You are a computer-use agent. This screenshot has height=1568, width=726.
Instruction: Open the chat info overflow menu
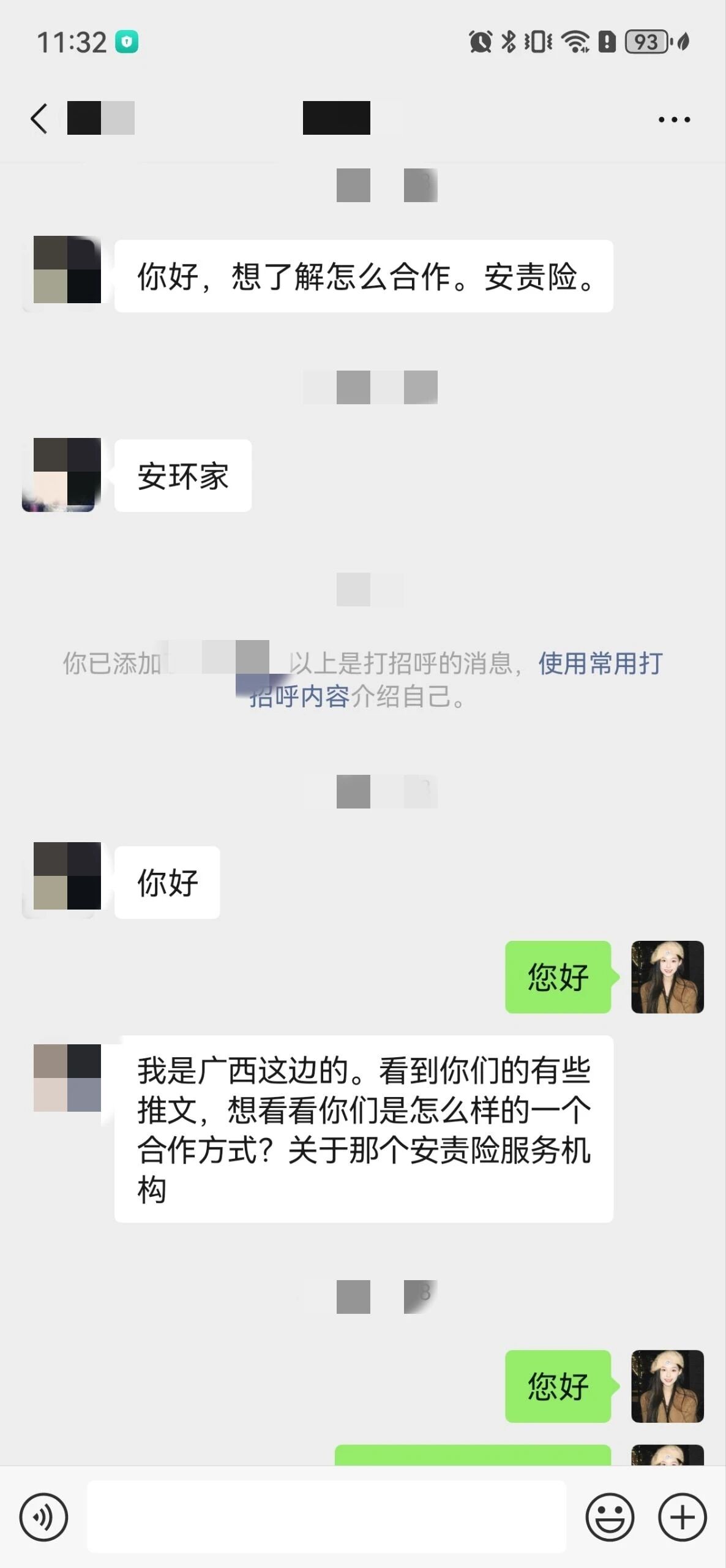(674, 119)
